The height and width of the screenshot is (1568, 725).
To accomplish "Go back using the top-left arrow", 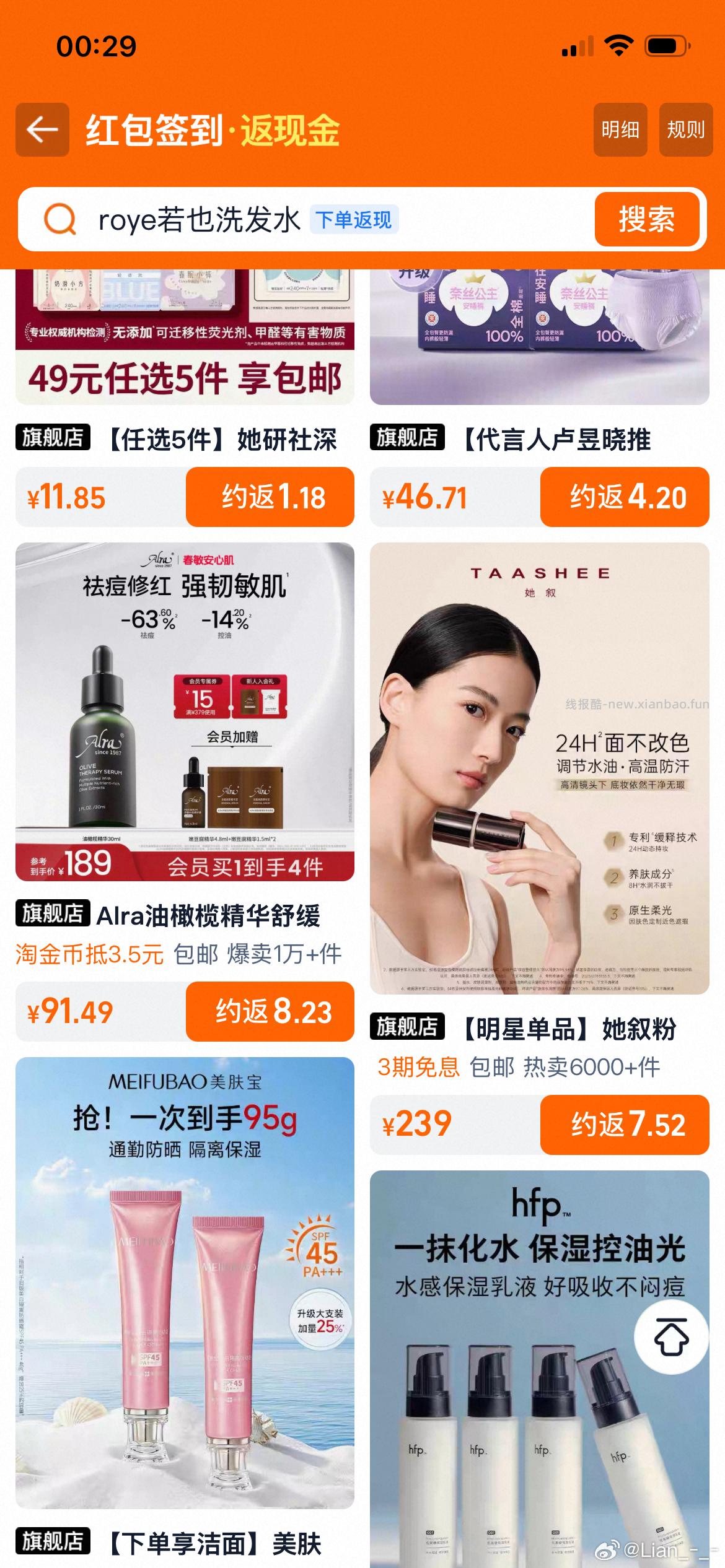I will [42, 129].
